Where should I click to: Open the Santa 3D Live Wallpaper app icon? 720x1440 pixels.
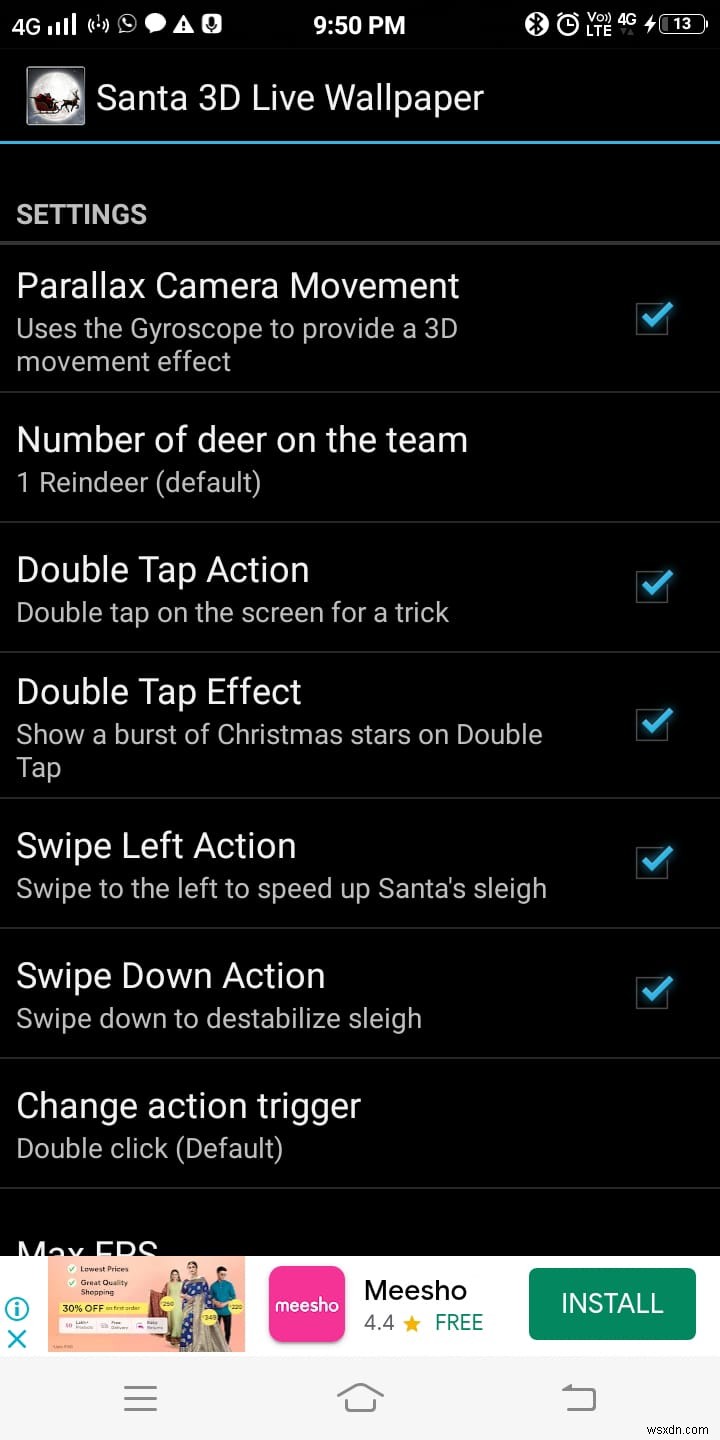coord(55,96)
